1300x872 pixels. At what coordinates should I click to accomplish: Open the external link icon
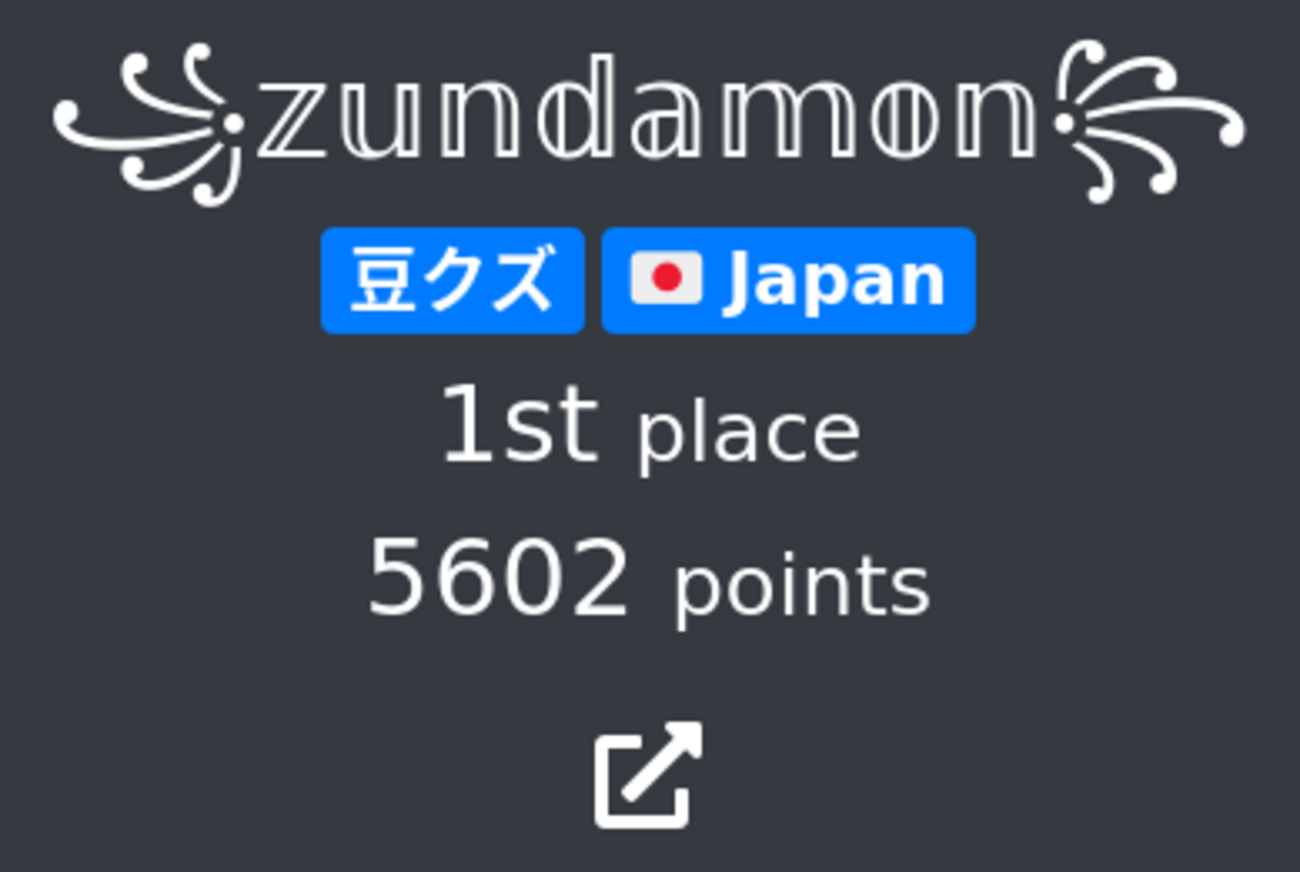(648, 775)
